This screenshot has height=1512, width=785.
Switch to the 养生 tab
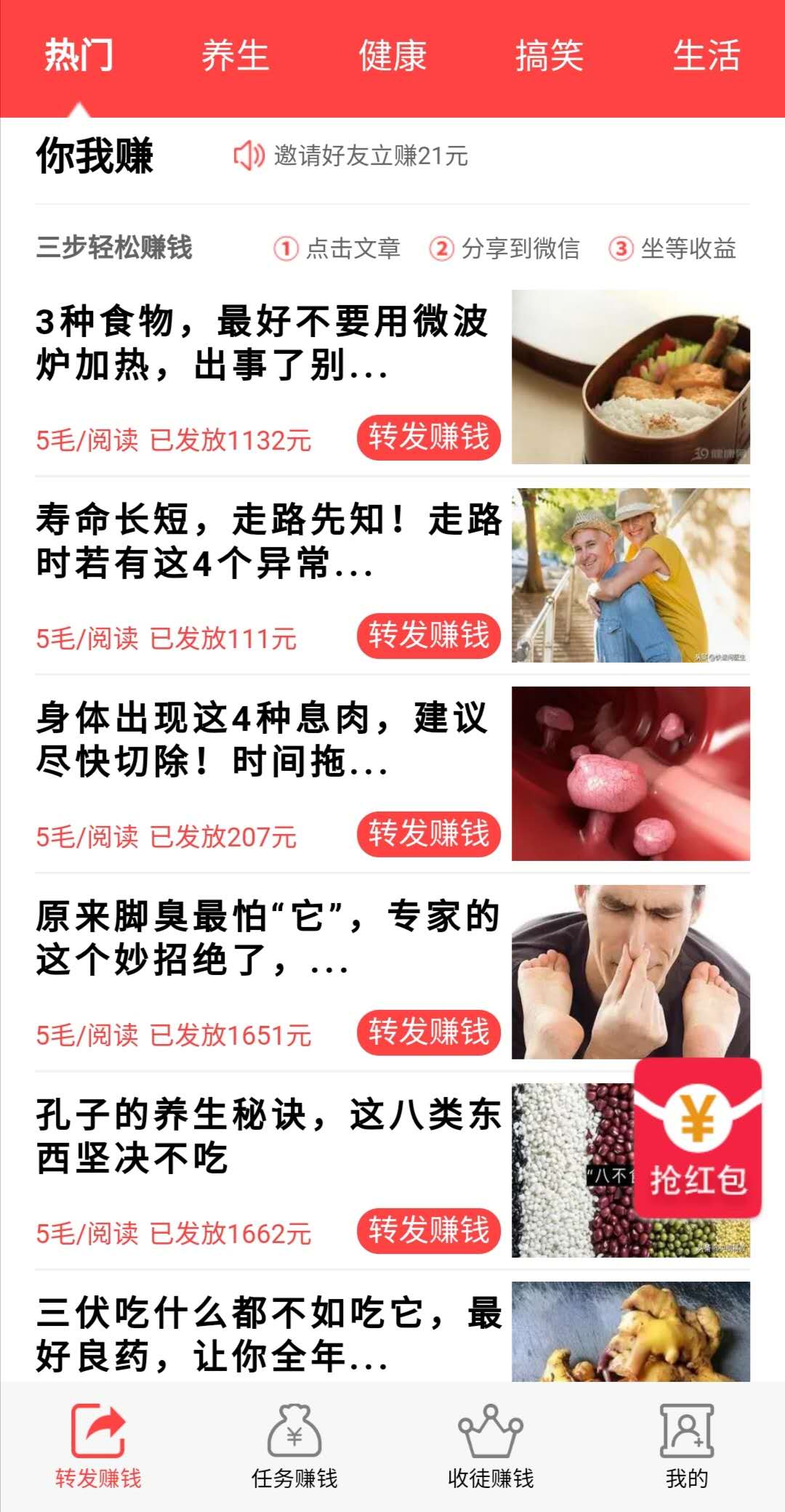[x=235, y=56]
